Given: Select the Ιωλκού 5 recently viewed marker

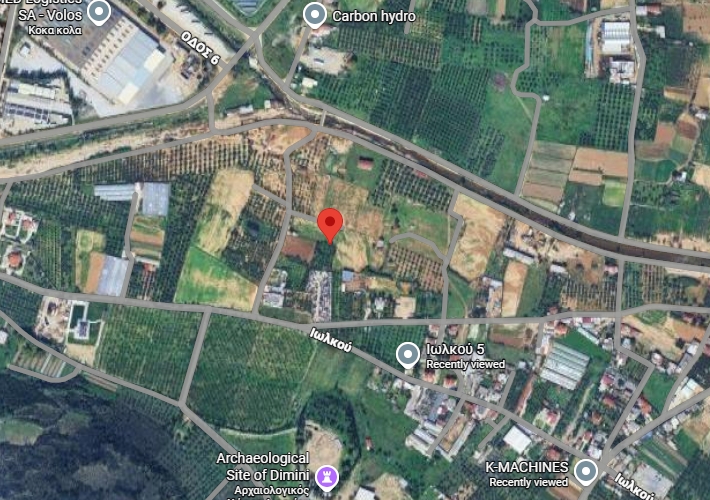Looking at the screenshot, I should (408, 355).
